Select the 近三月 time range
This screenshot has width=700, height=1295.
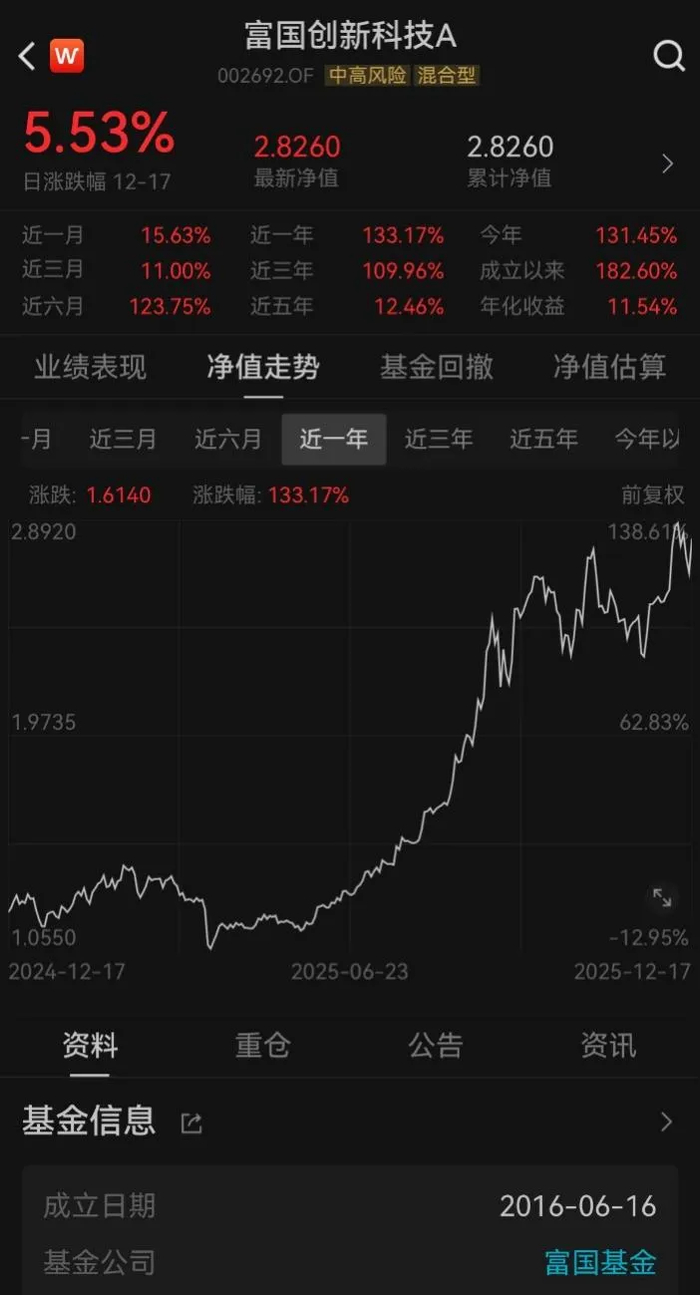coord(123,439)
